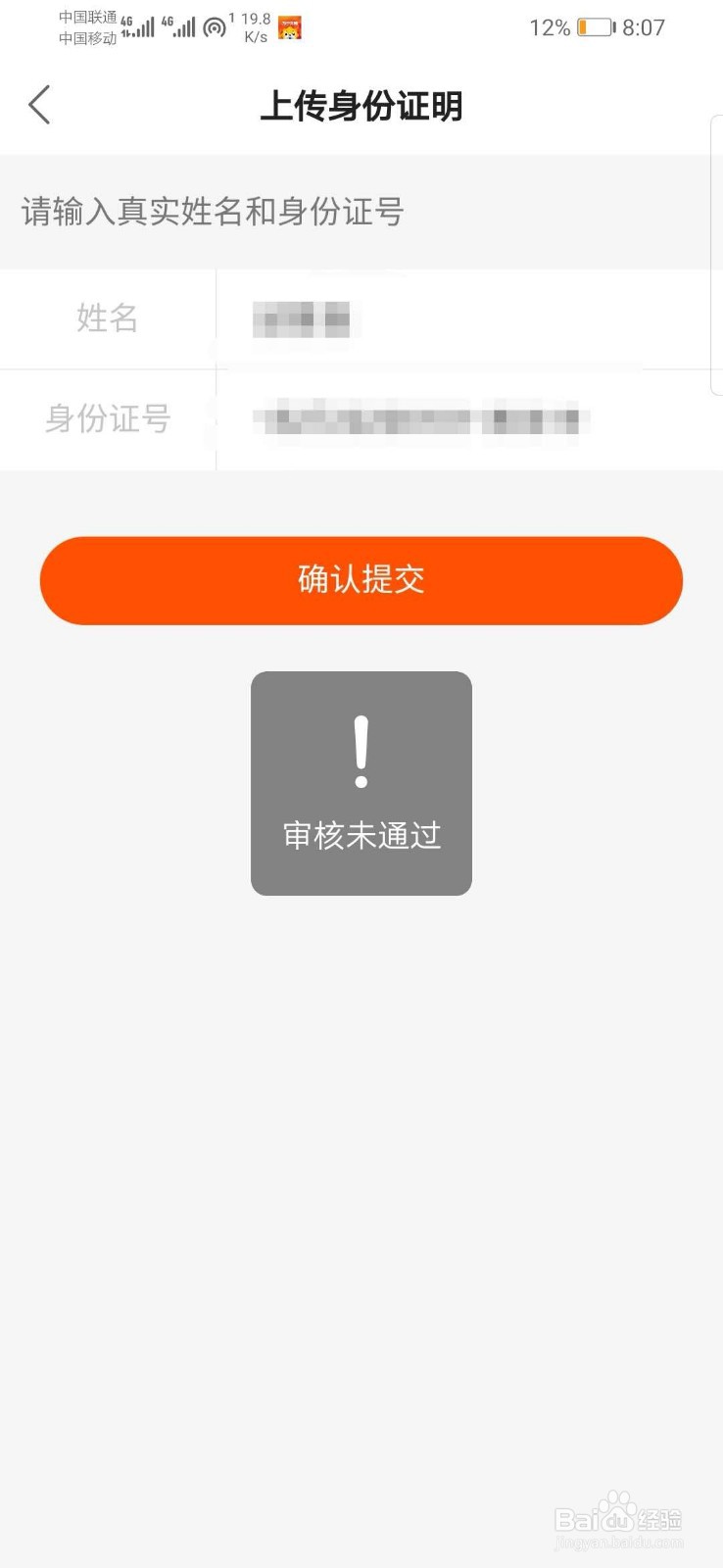Screen dimensions: 723x1568
Task: Tap the blurred ID number value
Action: tap(421, 421)
